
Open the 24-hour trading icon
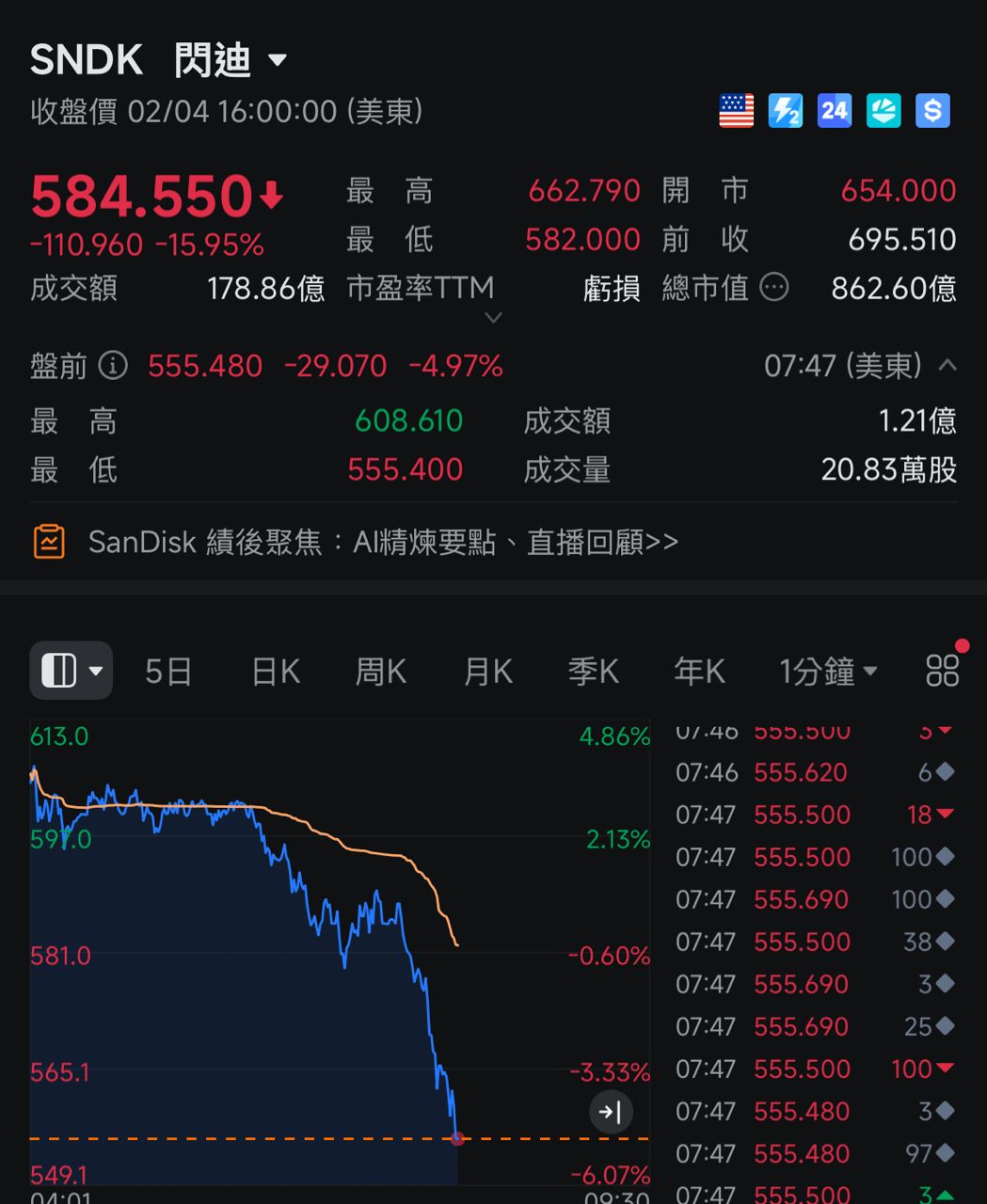click(834, 111)
